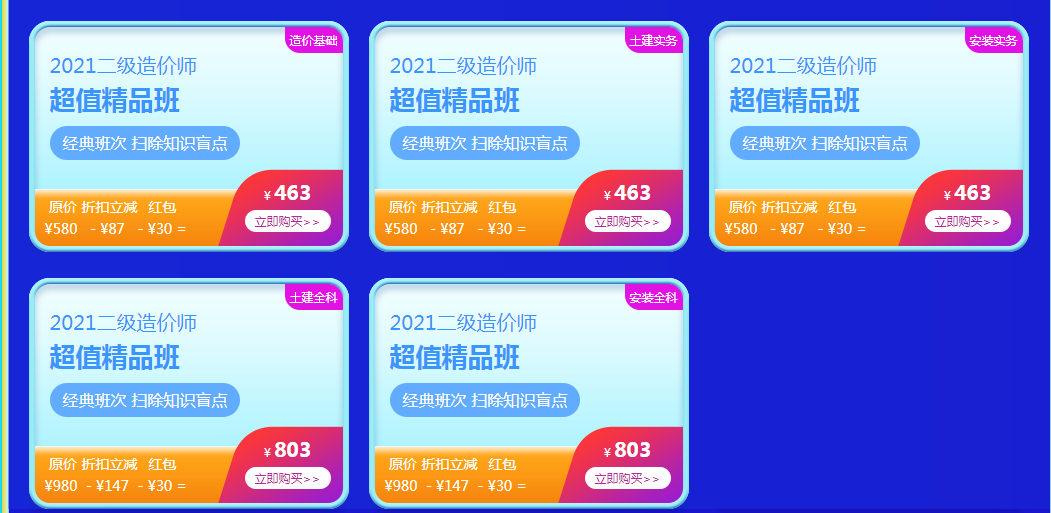This screenshot has height=513, width=1051.
Task: View the 安装实务 超值精品班 card
Action: point(830,100)
